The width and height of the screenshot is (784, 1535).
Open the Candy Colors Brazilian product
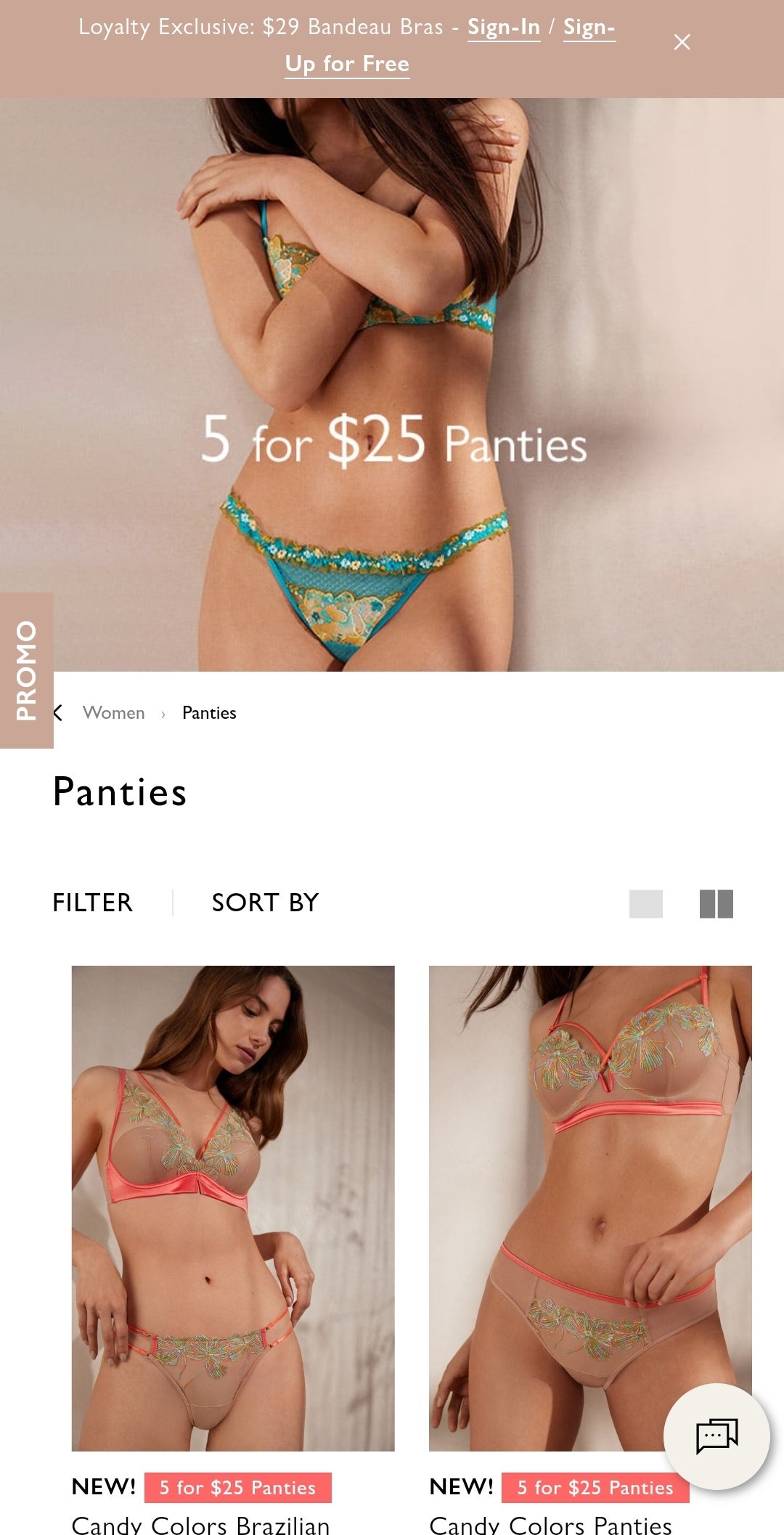tap(232, 1208)
